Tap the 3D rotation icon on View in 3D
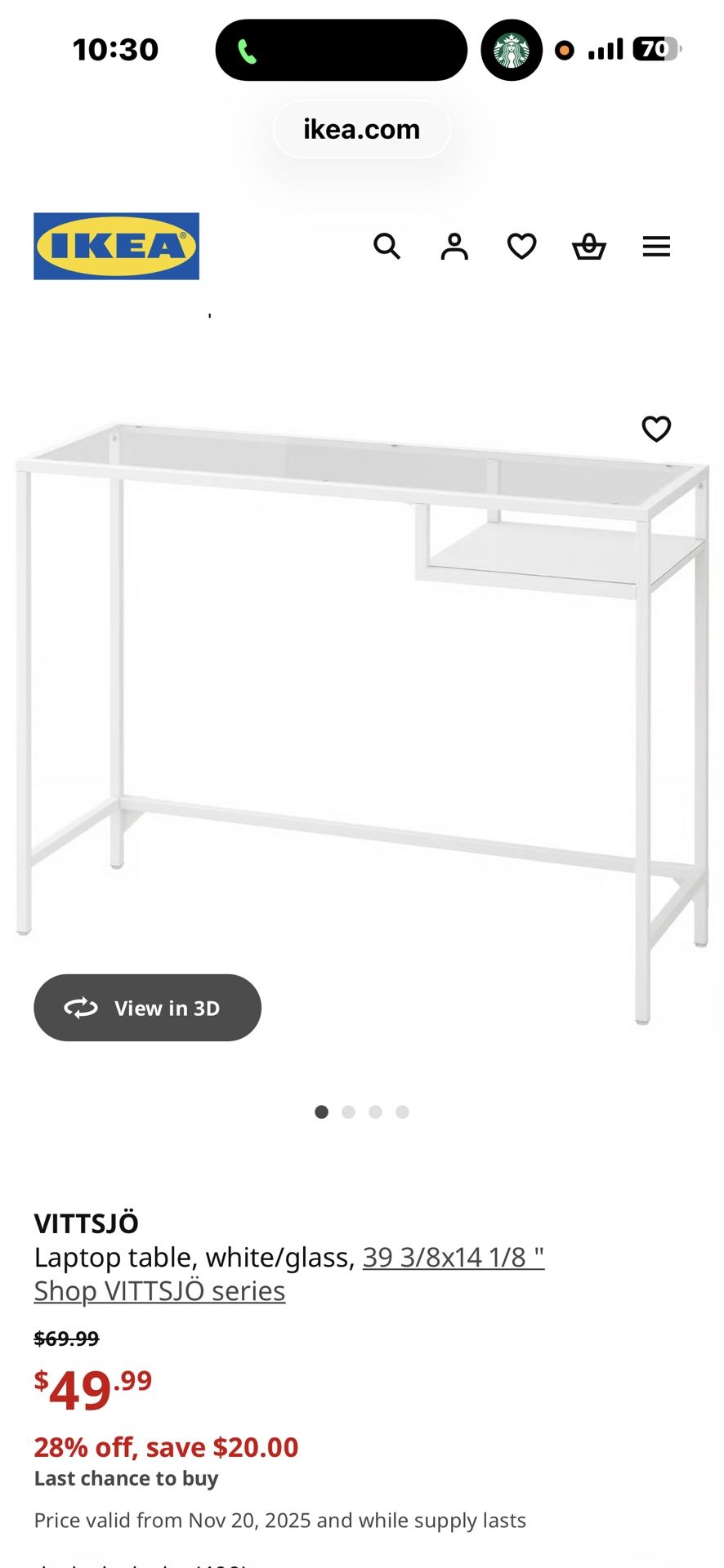 coord(81,1007)
